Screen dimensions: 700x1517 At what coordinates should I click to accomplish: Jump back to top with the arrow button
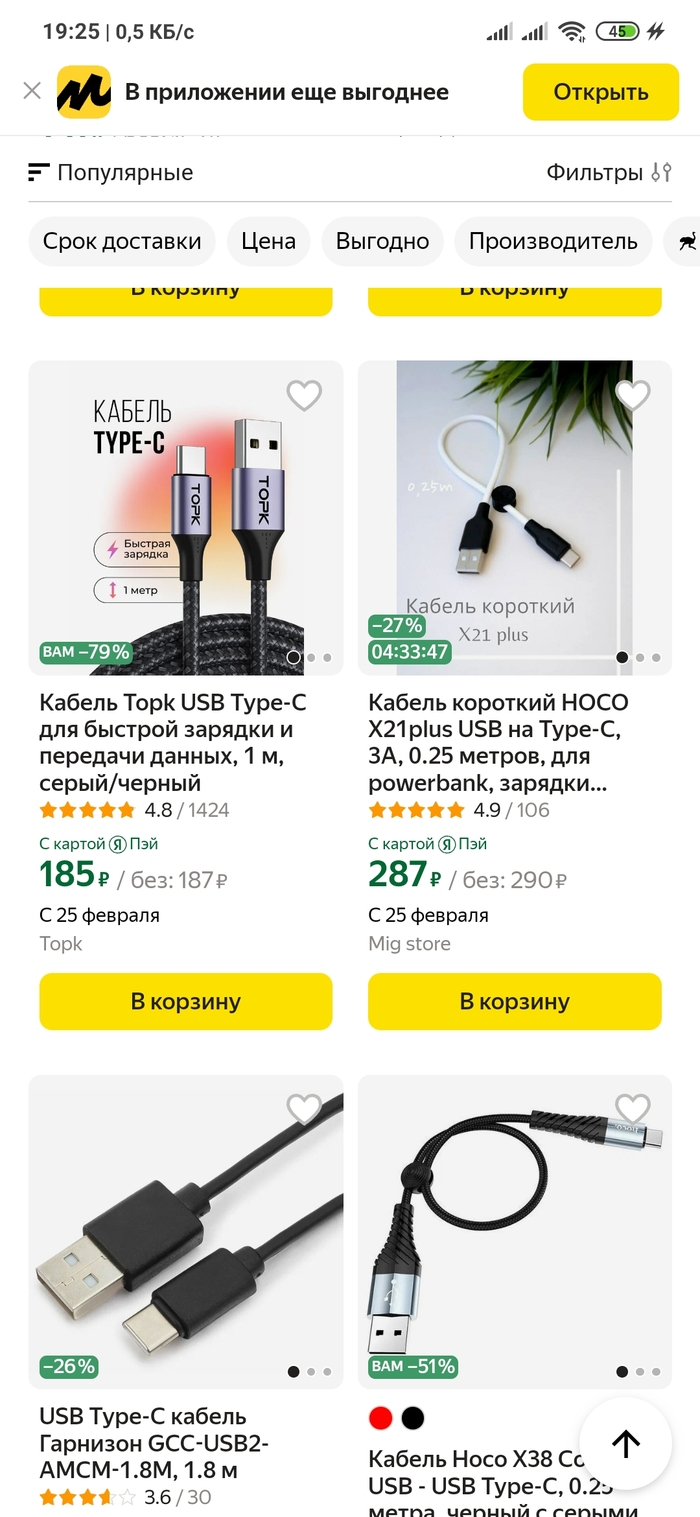(x=626, y=1443)
